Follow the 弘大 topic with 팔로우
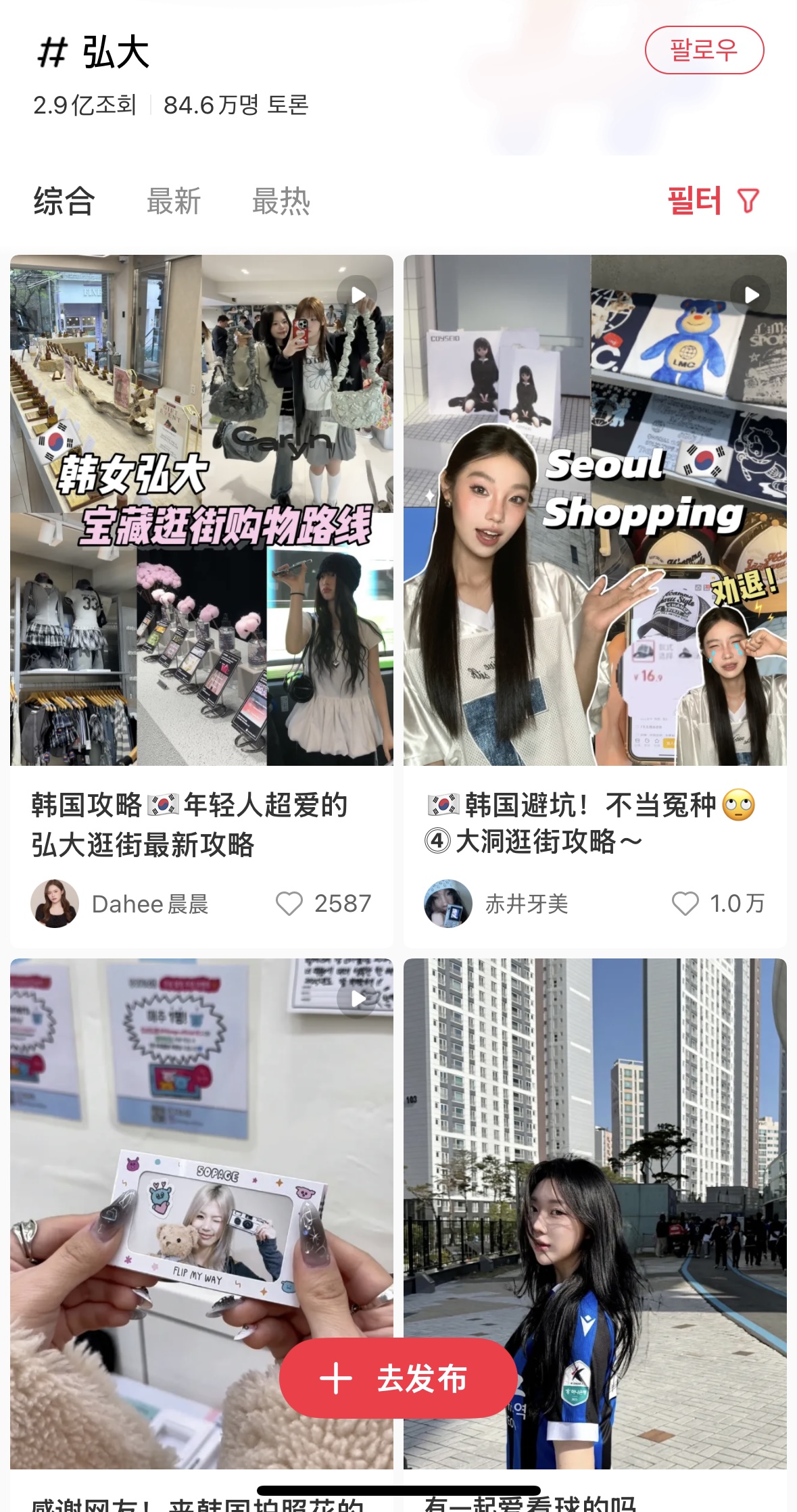Viewport: 797px width, 1512px height. coord(704,50)
